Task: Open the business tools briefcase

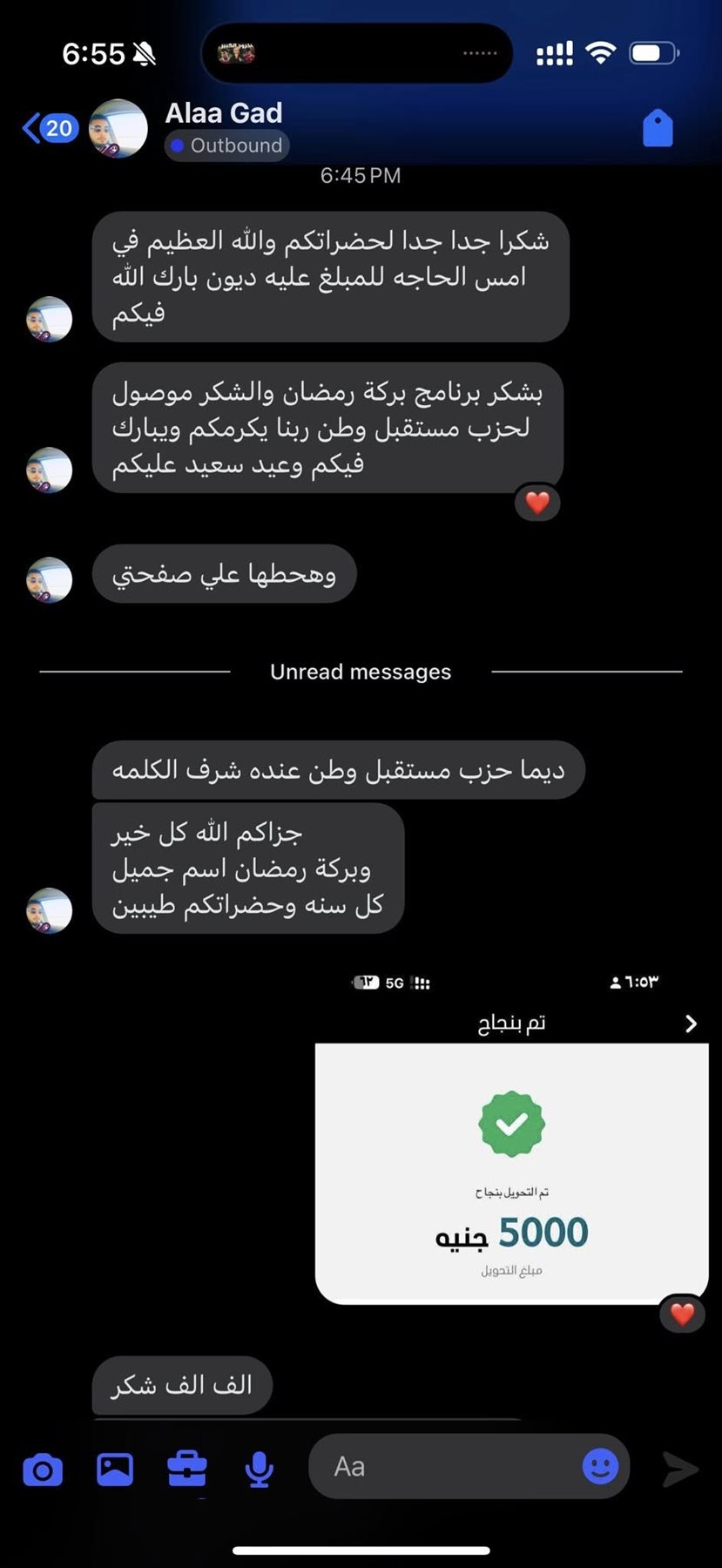Action: [x=187, y=1470]
